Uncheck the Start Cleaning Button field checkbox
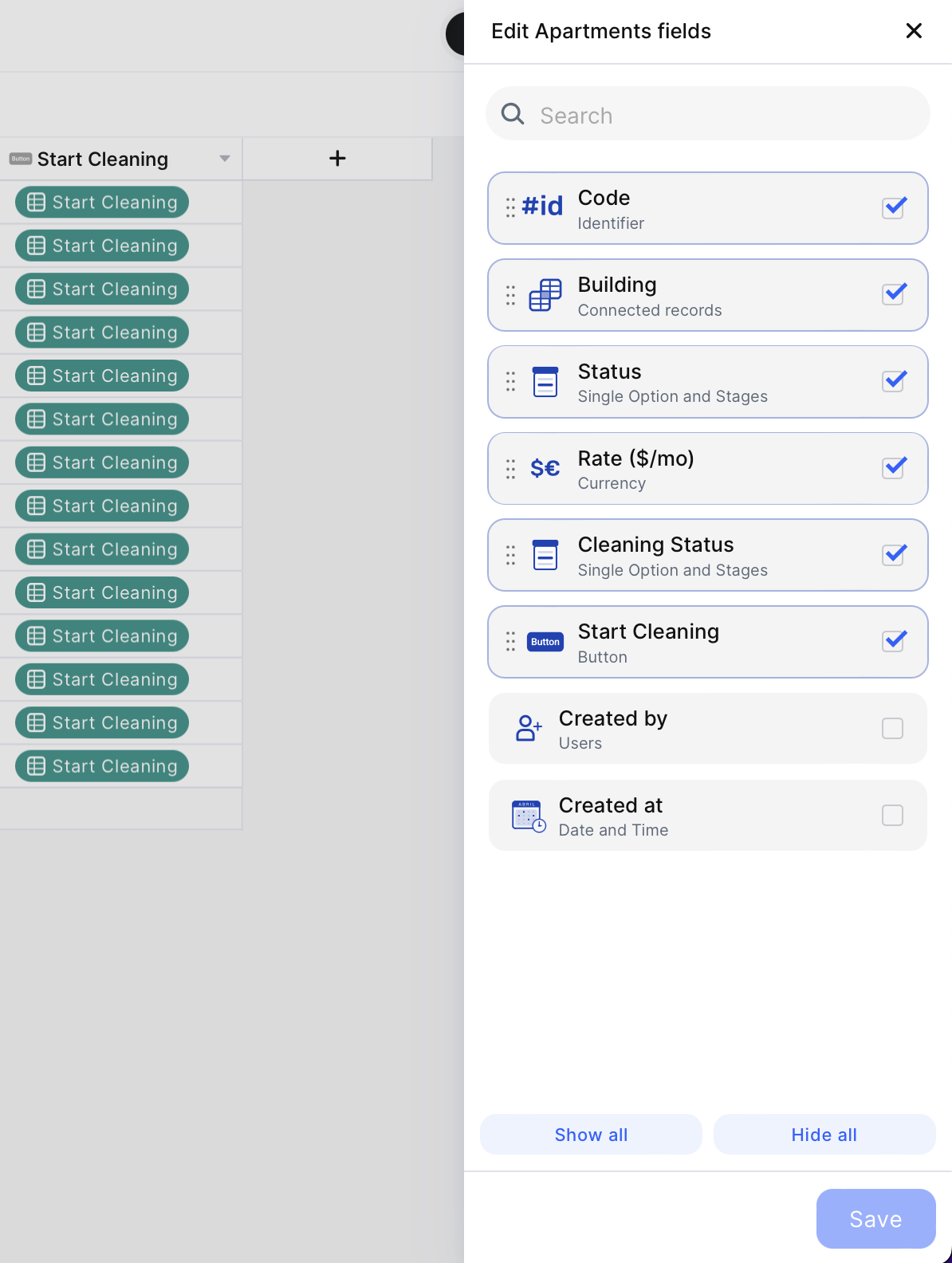952x1263 pixels. click(893, 641)
